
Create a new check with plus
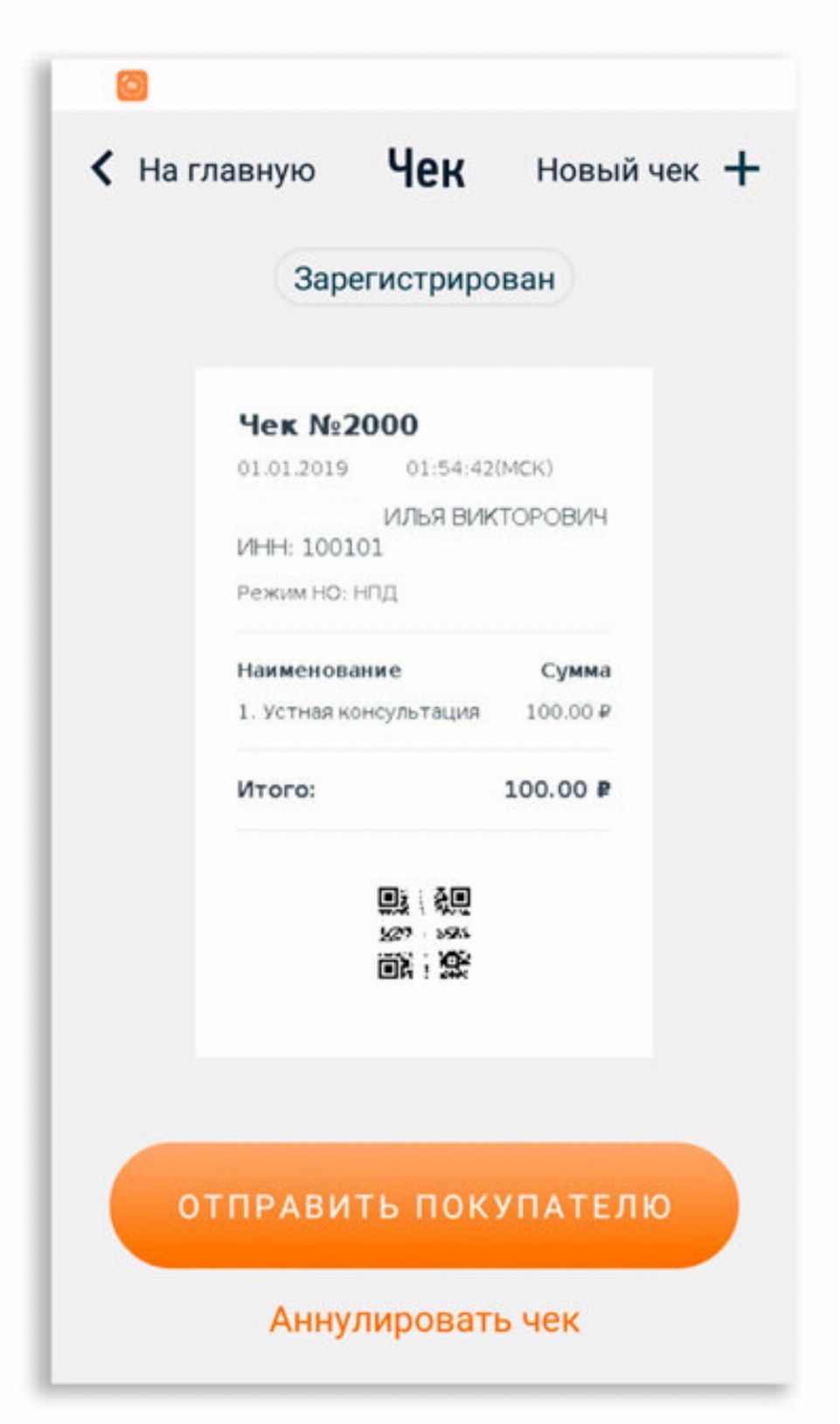741,169
